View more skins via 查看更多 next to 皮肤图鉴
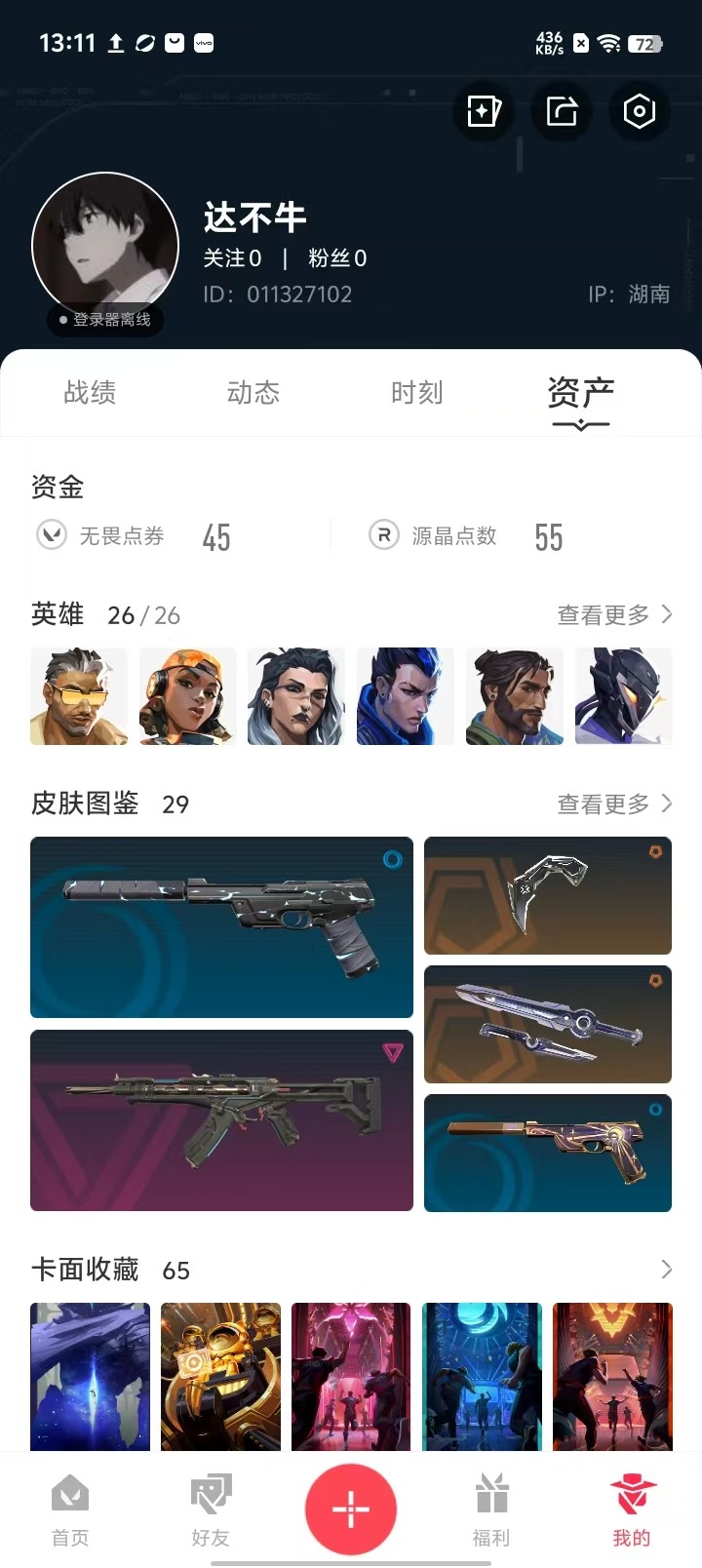The image size is (702, 1568). 614,804
